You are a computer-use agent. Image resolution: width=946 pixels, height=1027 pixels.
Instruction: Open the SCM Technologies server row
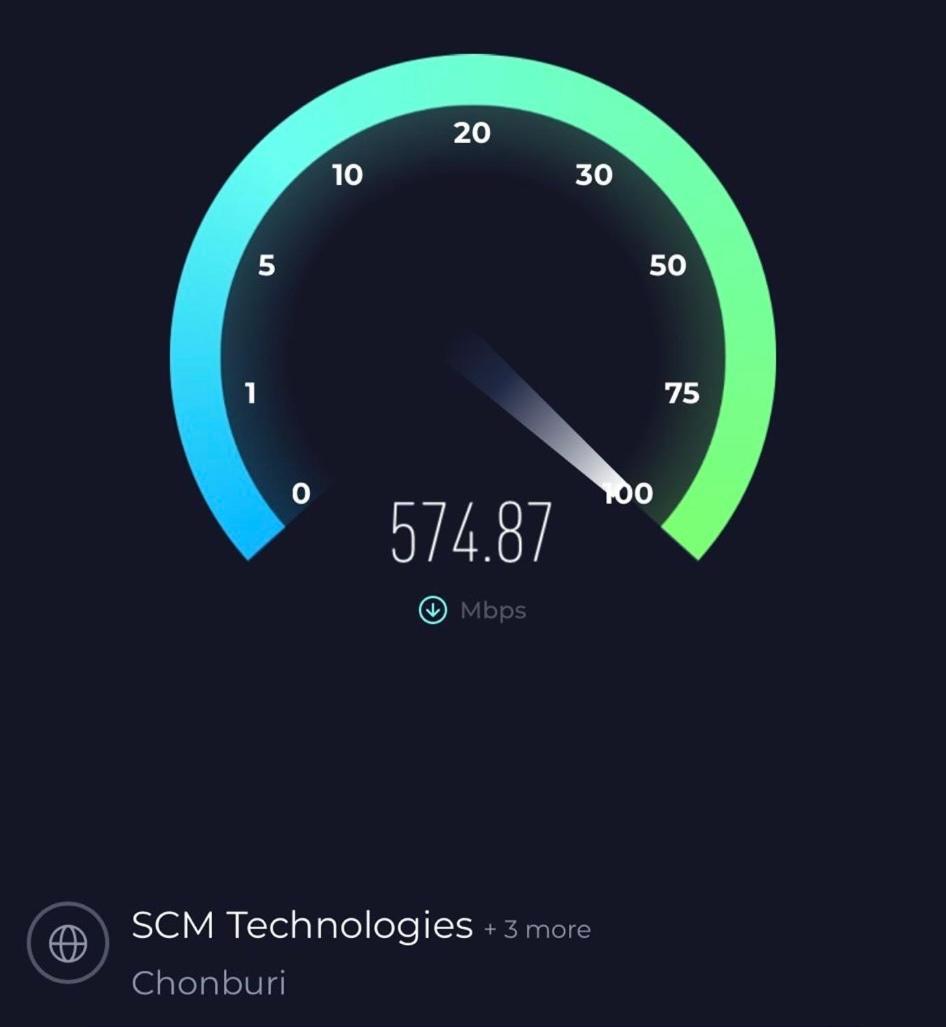302,926
